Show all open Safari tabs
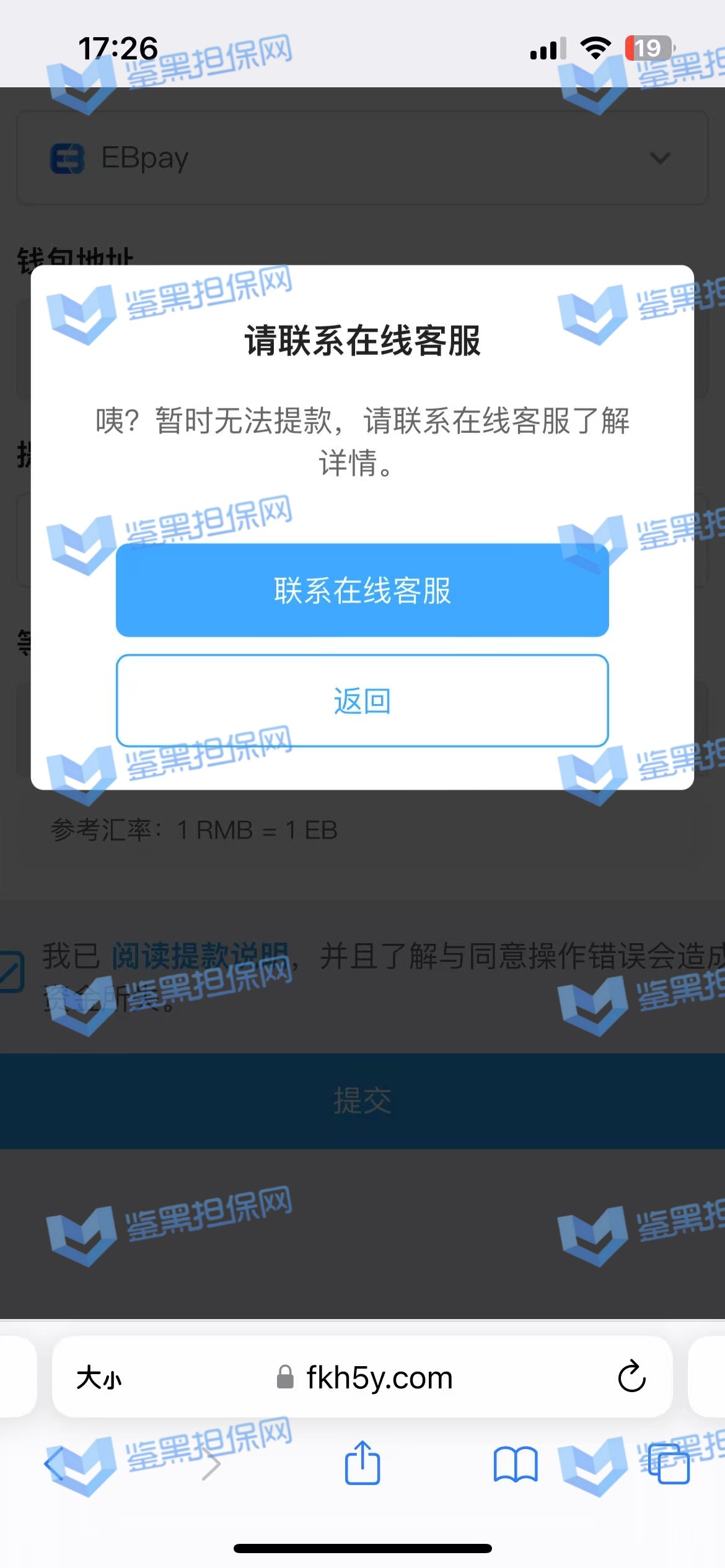This screenshot has width=725, height=1568. coord(668,1465)
